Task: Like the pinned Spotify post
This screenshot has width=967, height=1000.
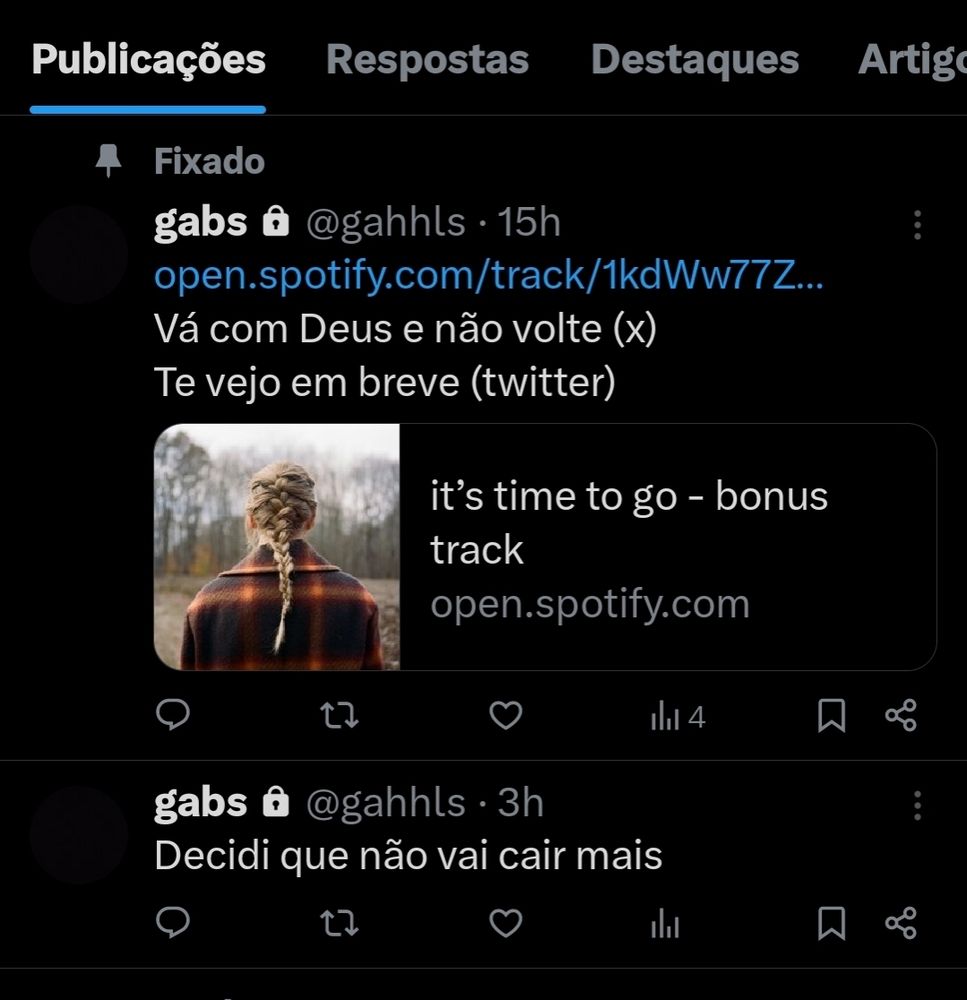Action: (506, 715)
